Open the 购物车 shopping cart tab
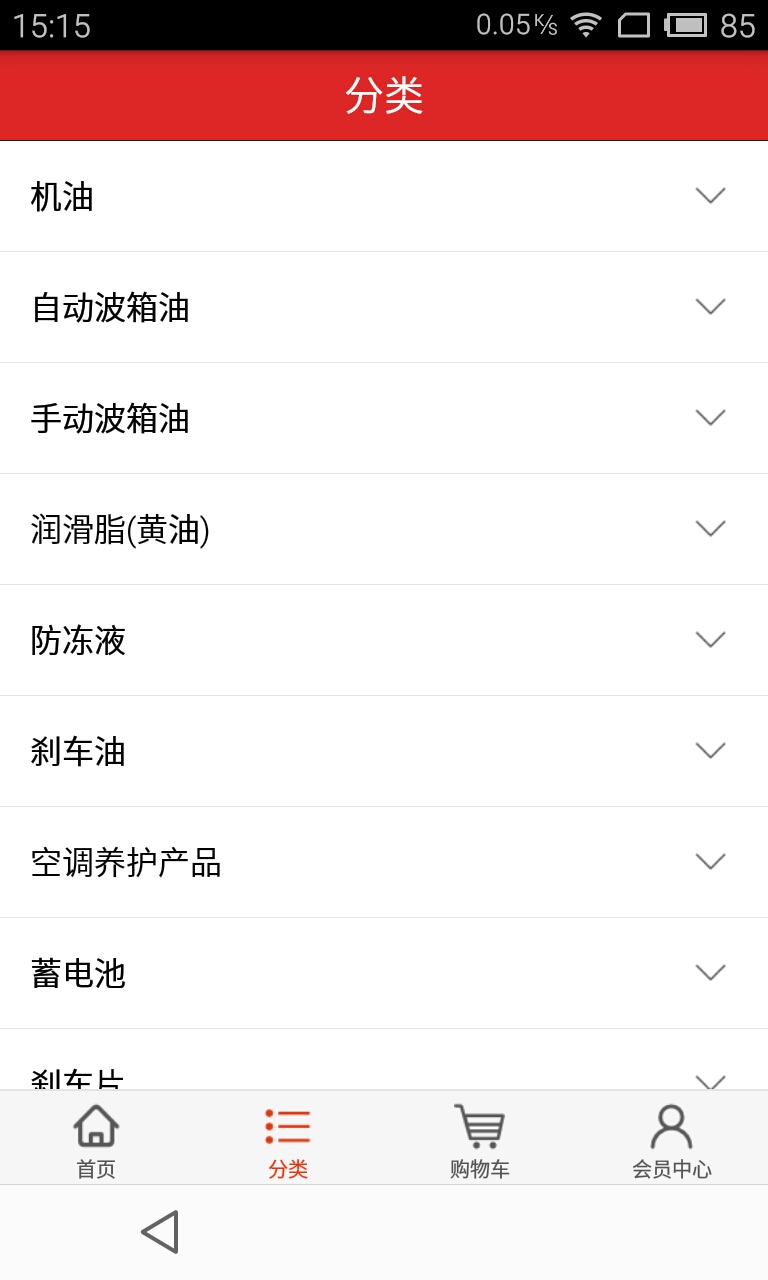768x1280 pixels. click(480, 1139)
